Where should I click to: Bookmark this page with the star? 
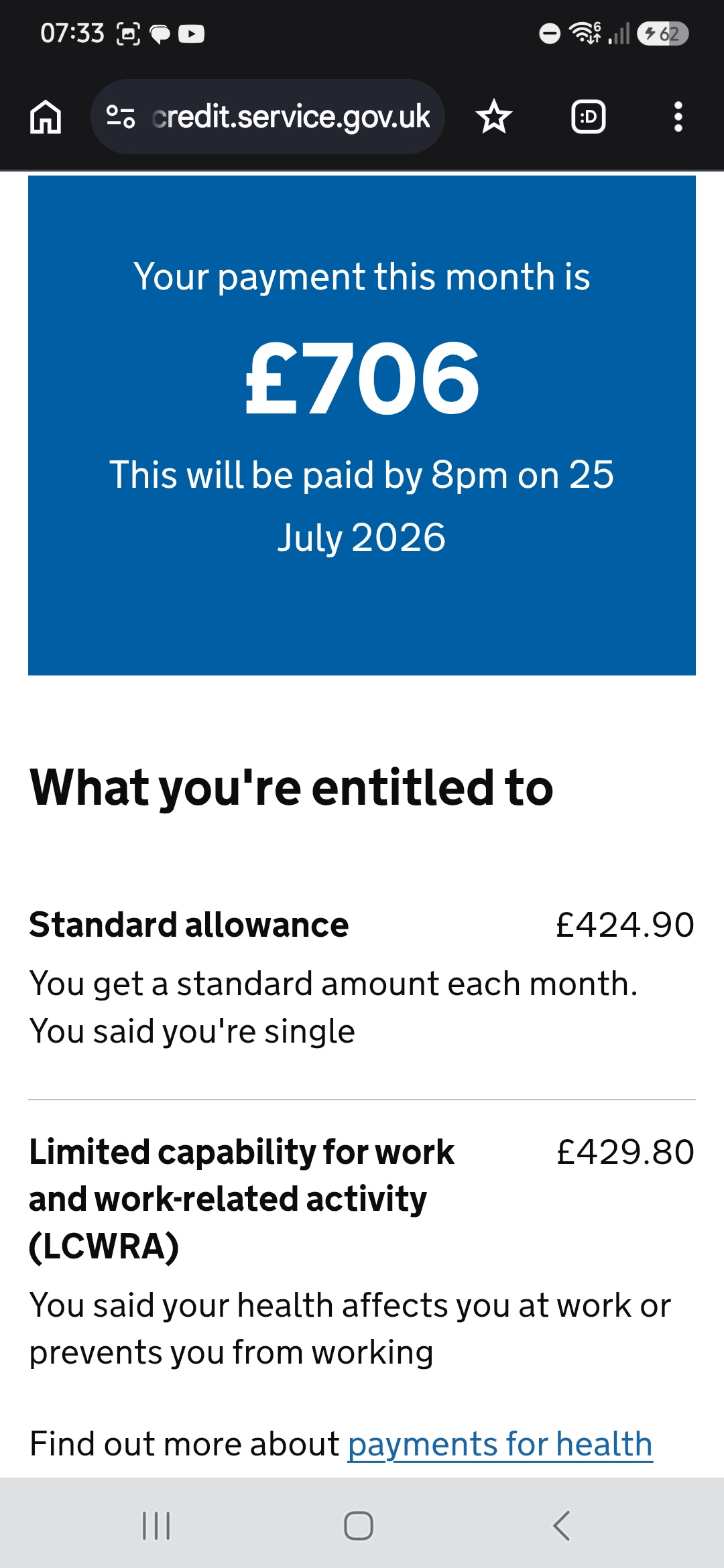coord(494,117)
